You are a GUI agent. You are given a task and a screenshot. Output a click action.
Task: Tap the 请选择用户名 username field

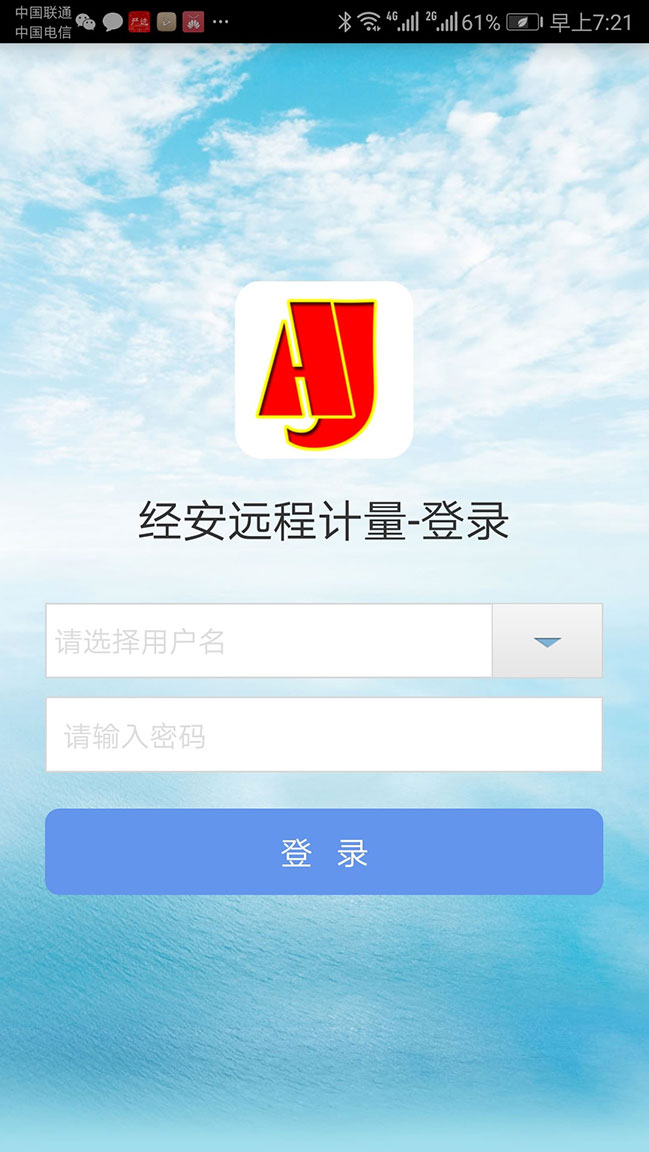point(269,641)
